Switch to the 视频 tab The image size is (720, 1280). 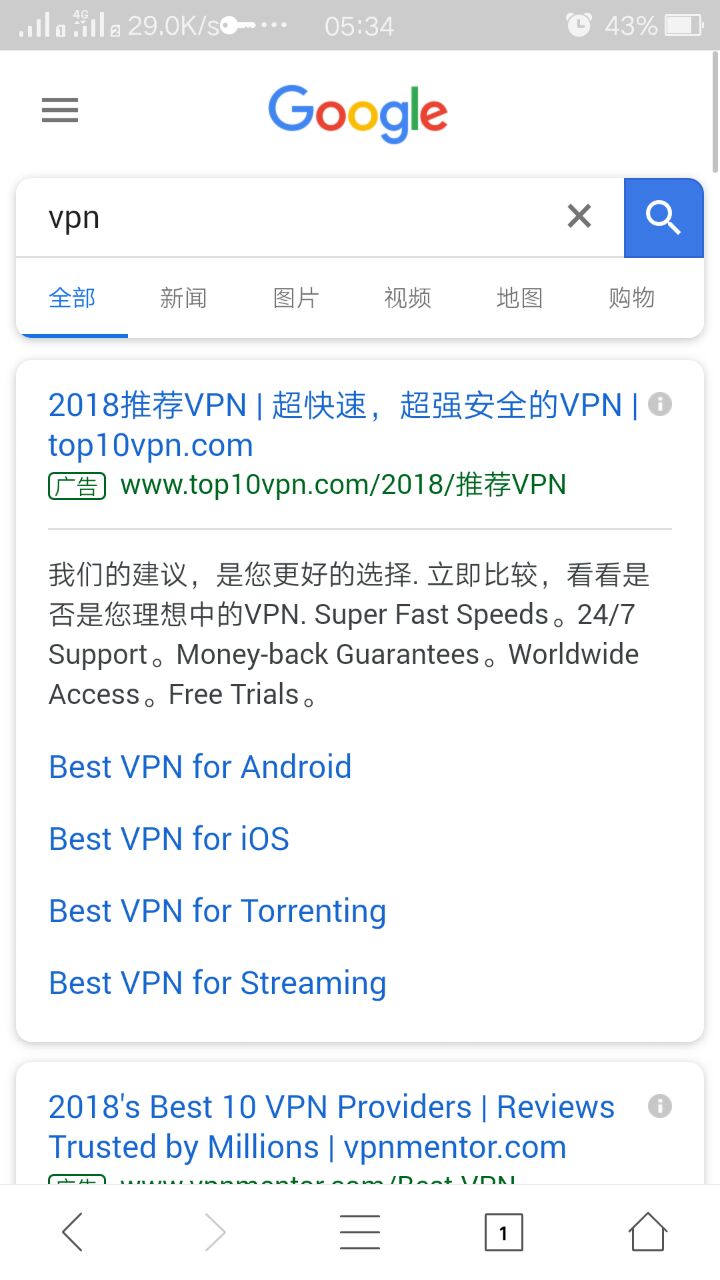pyautogui.click(x=407, y=297)
